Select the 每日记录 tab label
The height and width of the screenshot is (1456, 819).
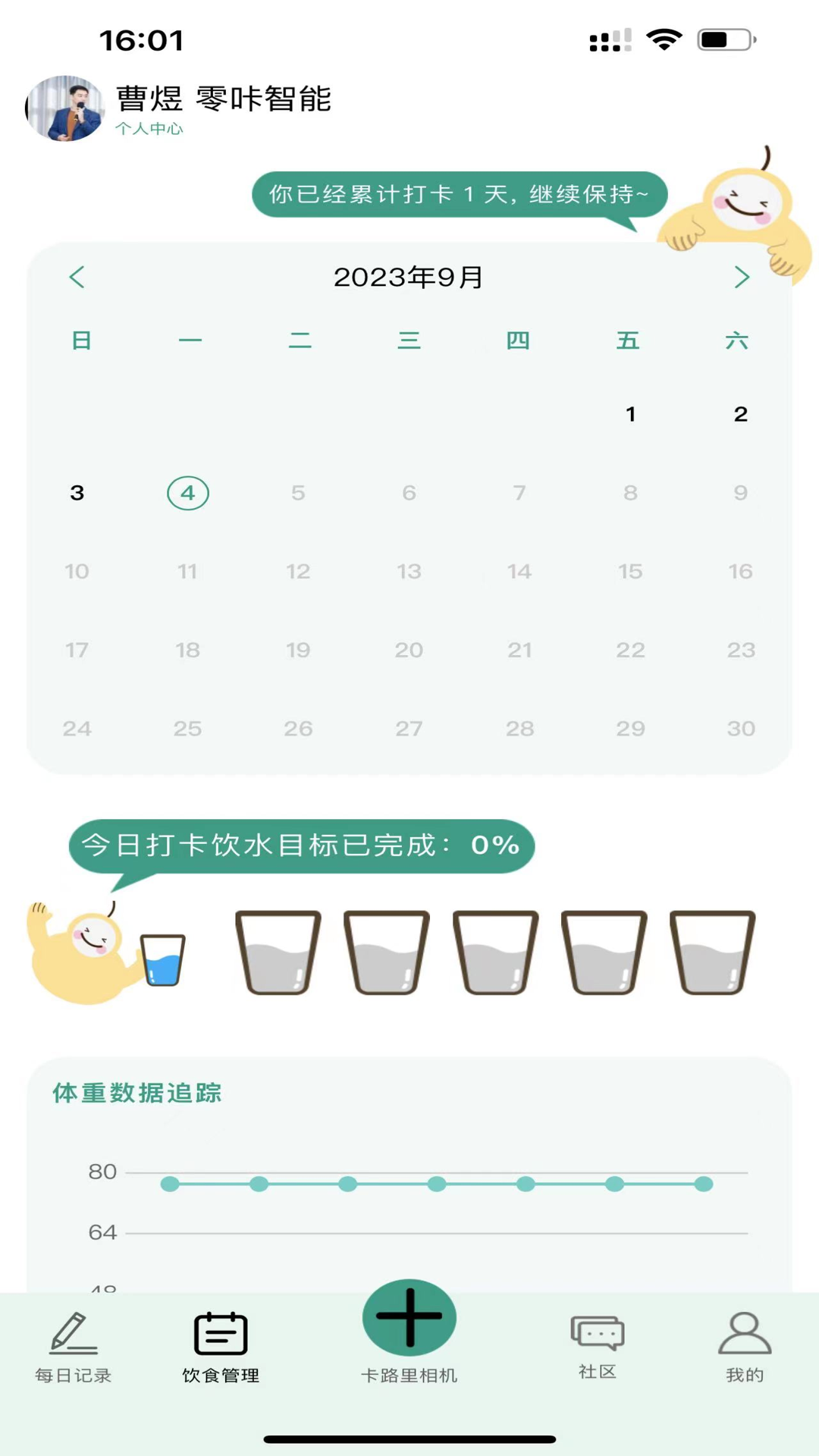72,1376
